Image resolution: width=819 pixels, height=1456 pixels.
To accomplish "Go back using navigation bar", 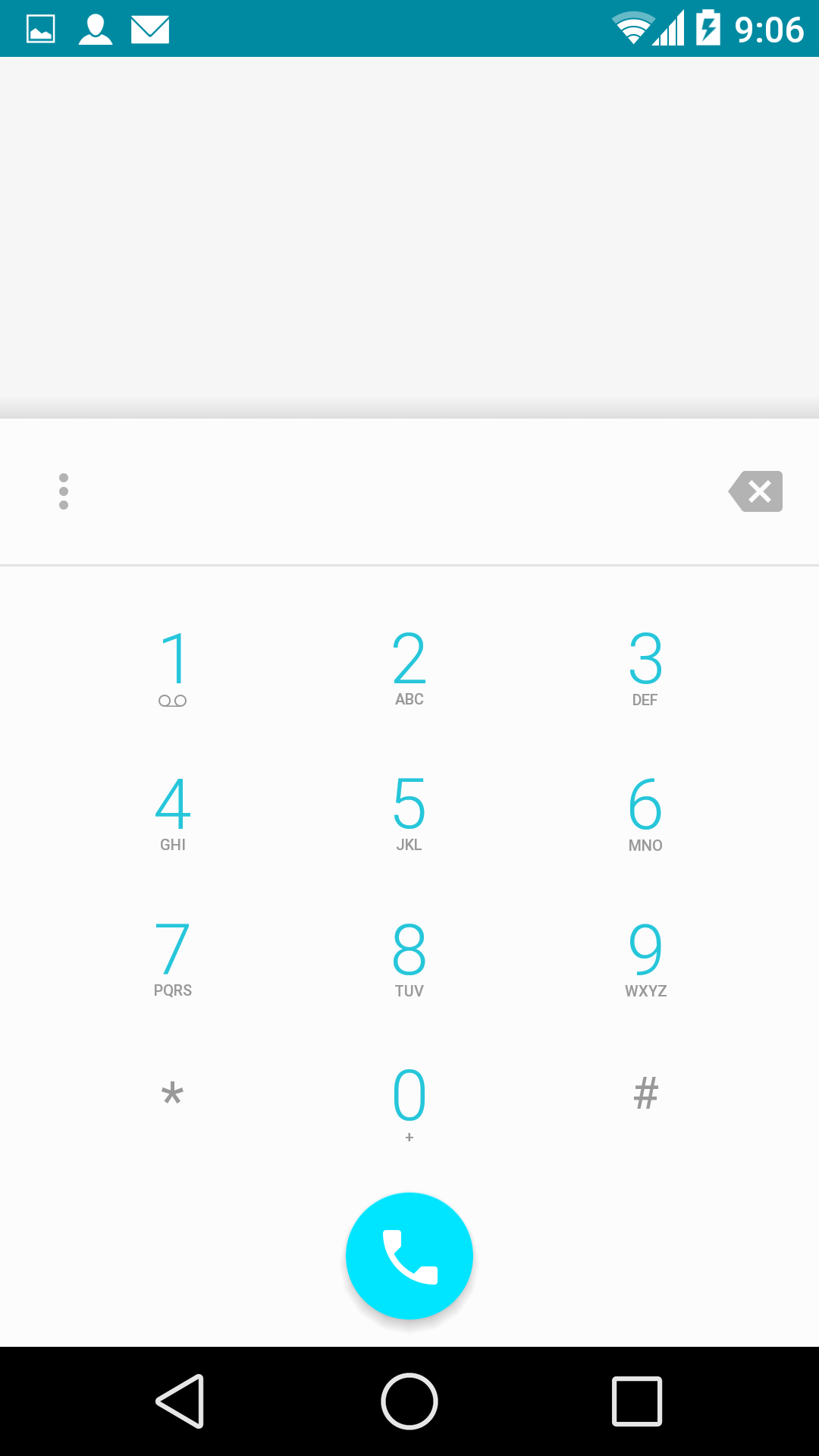I will click(180, 1401).
